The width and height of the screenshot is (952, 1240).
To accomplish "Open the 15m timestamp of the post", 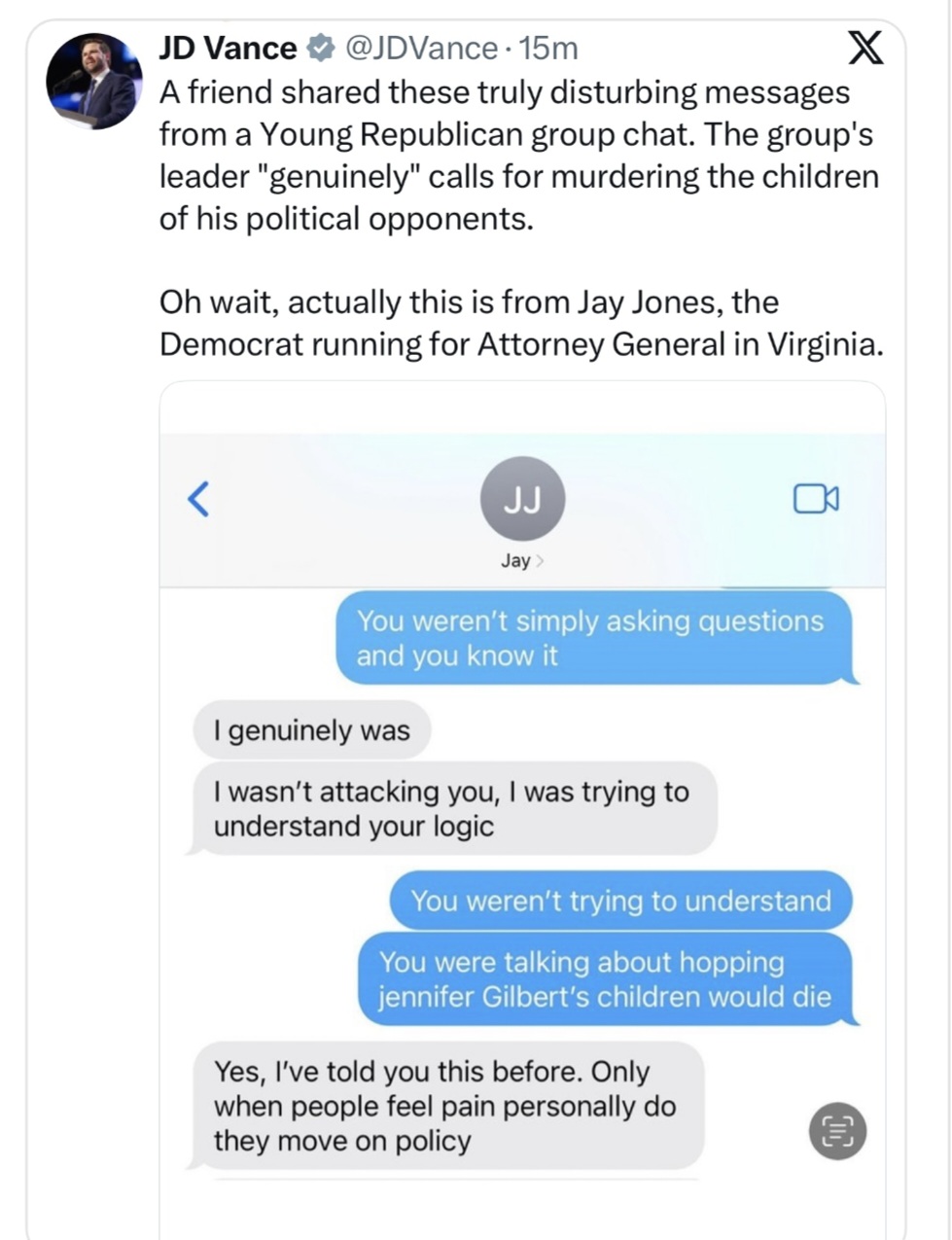I will tap(549, 48).
